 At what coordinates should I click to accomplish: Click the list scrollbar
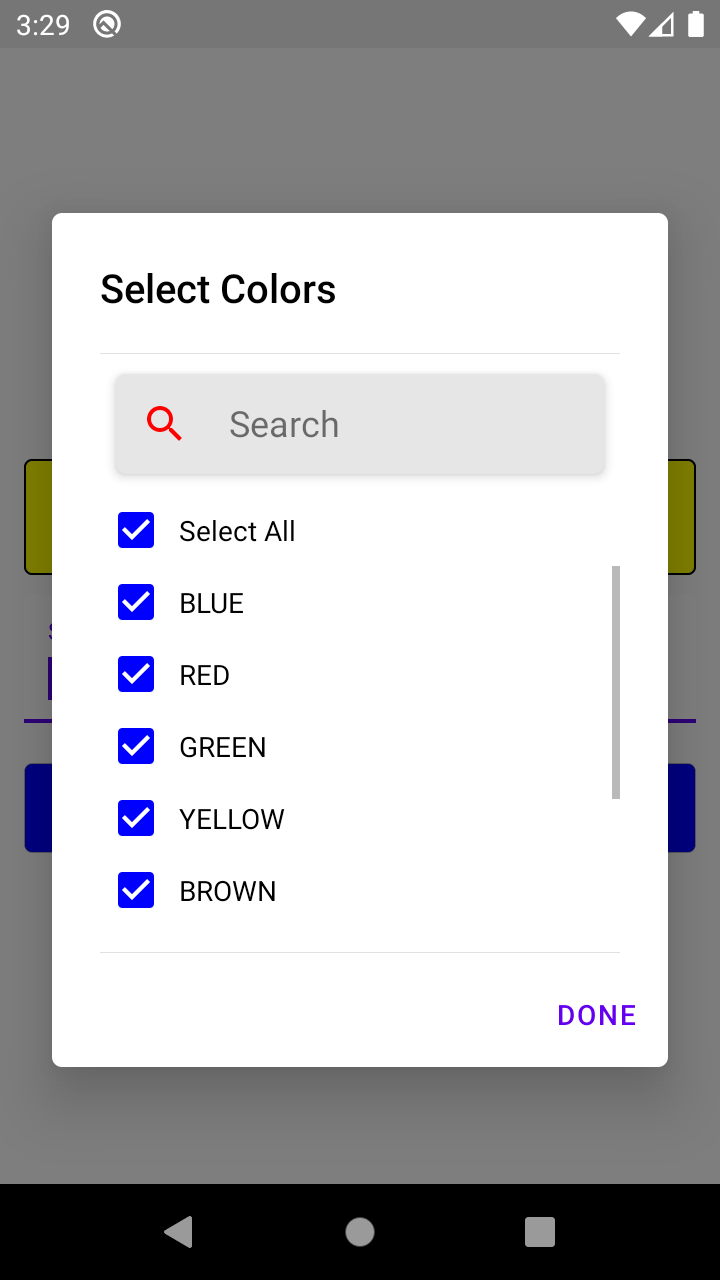click(614, 680)
